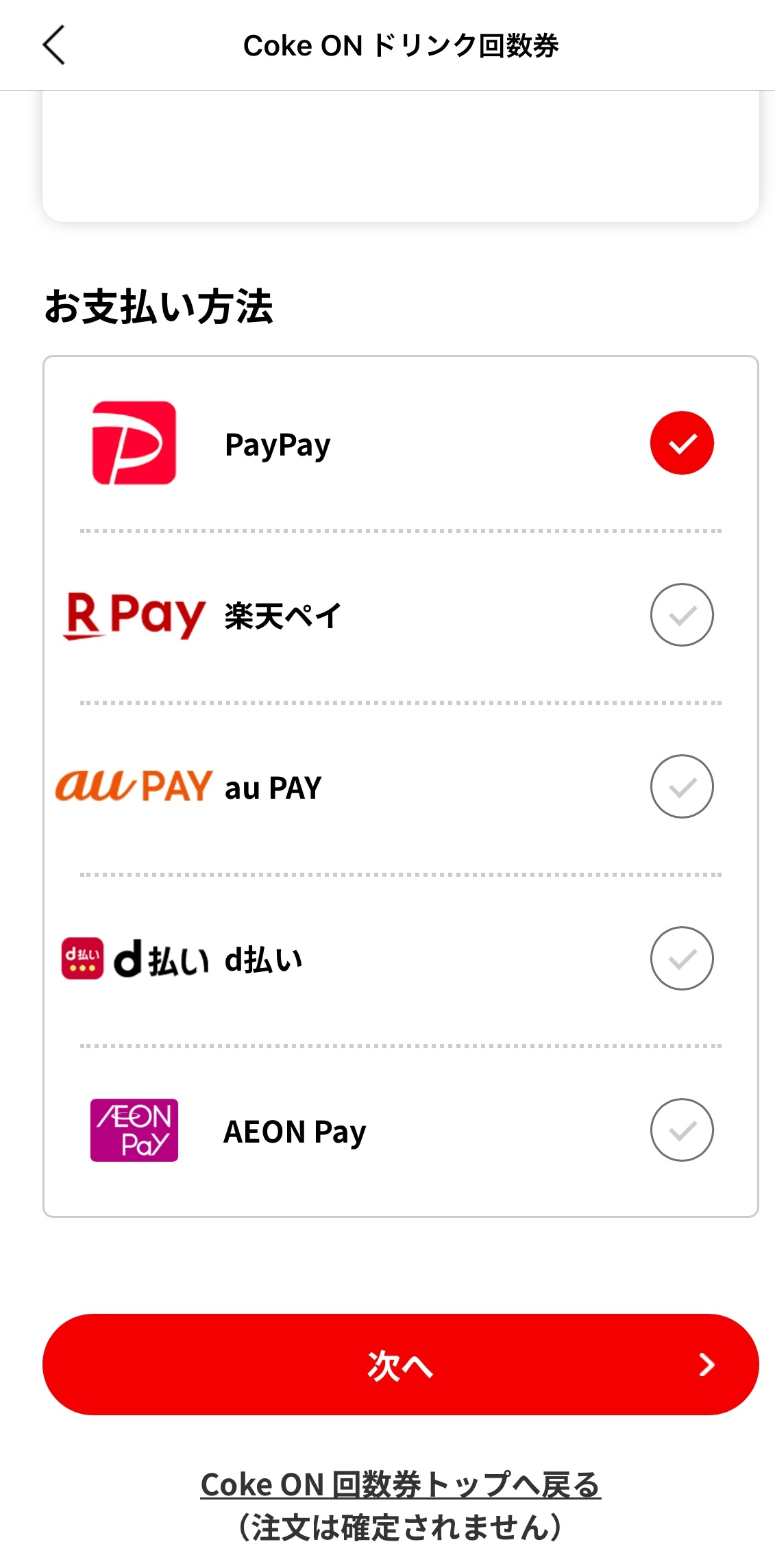Select au PAY payment option
The image size is (775, 1568).
681,786
